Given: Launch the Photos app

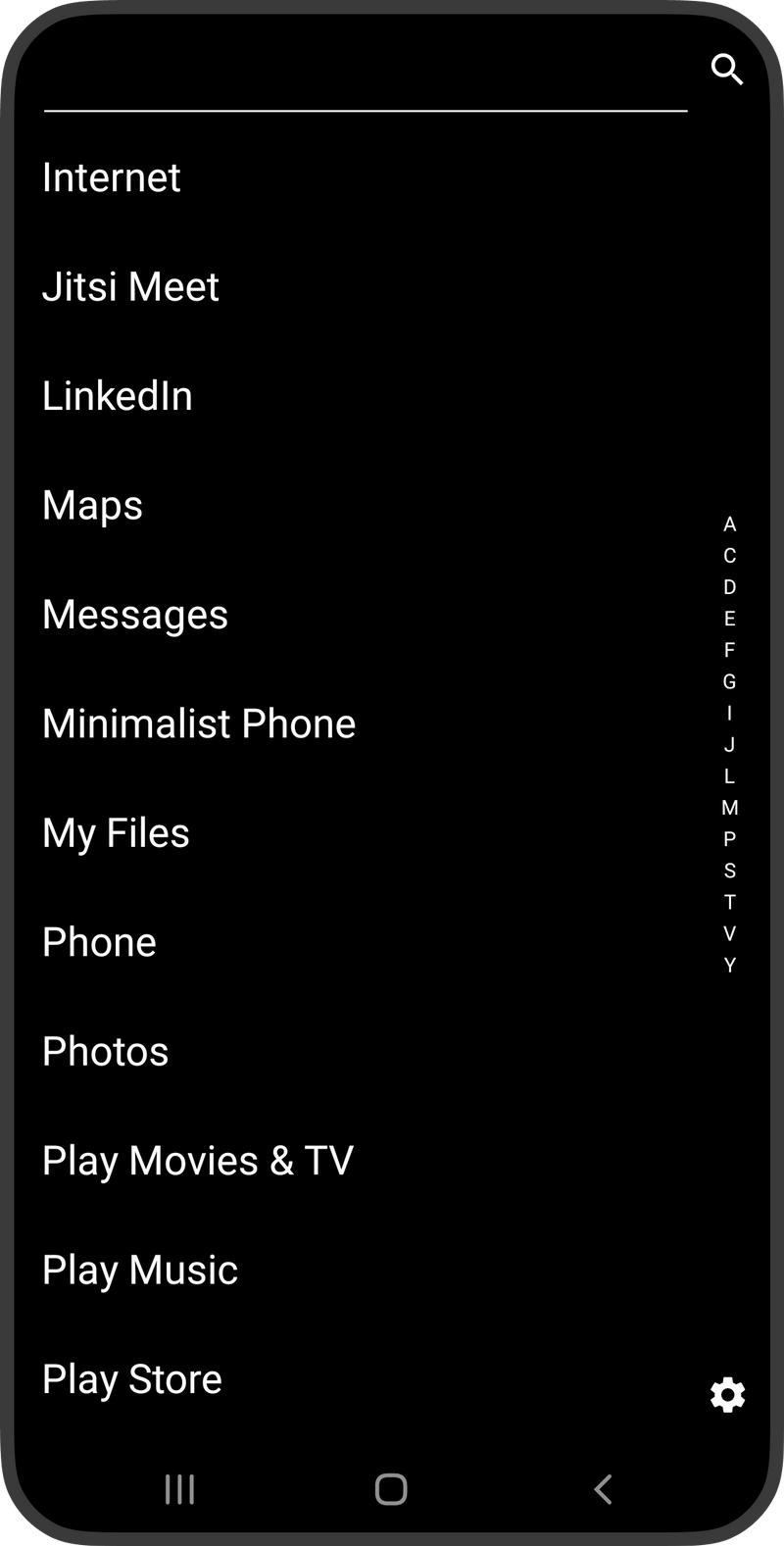Looking at the screenshot, I should point(104,1052).
